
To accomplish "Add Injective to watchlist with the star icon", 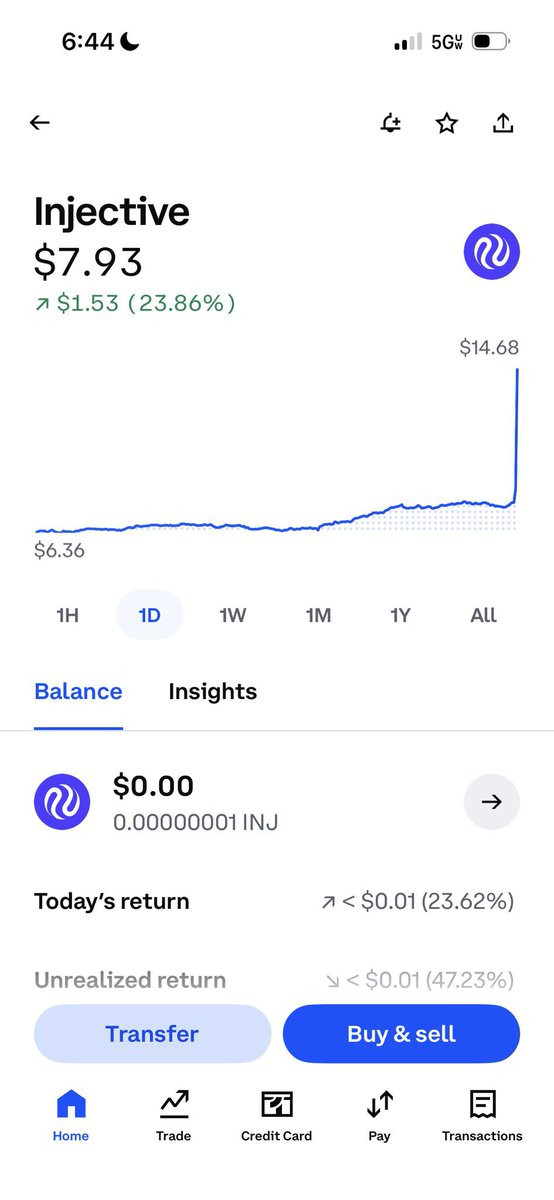I will [447, 123].
